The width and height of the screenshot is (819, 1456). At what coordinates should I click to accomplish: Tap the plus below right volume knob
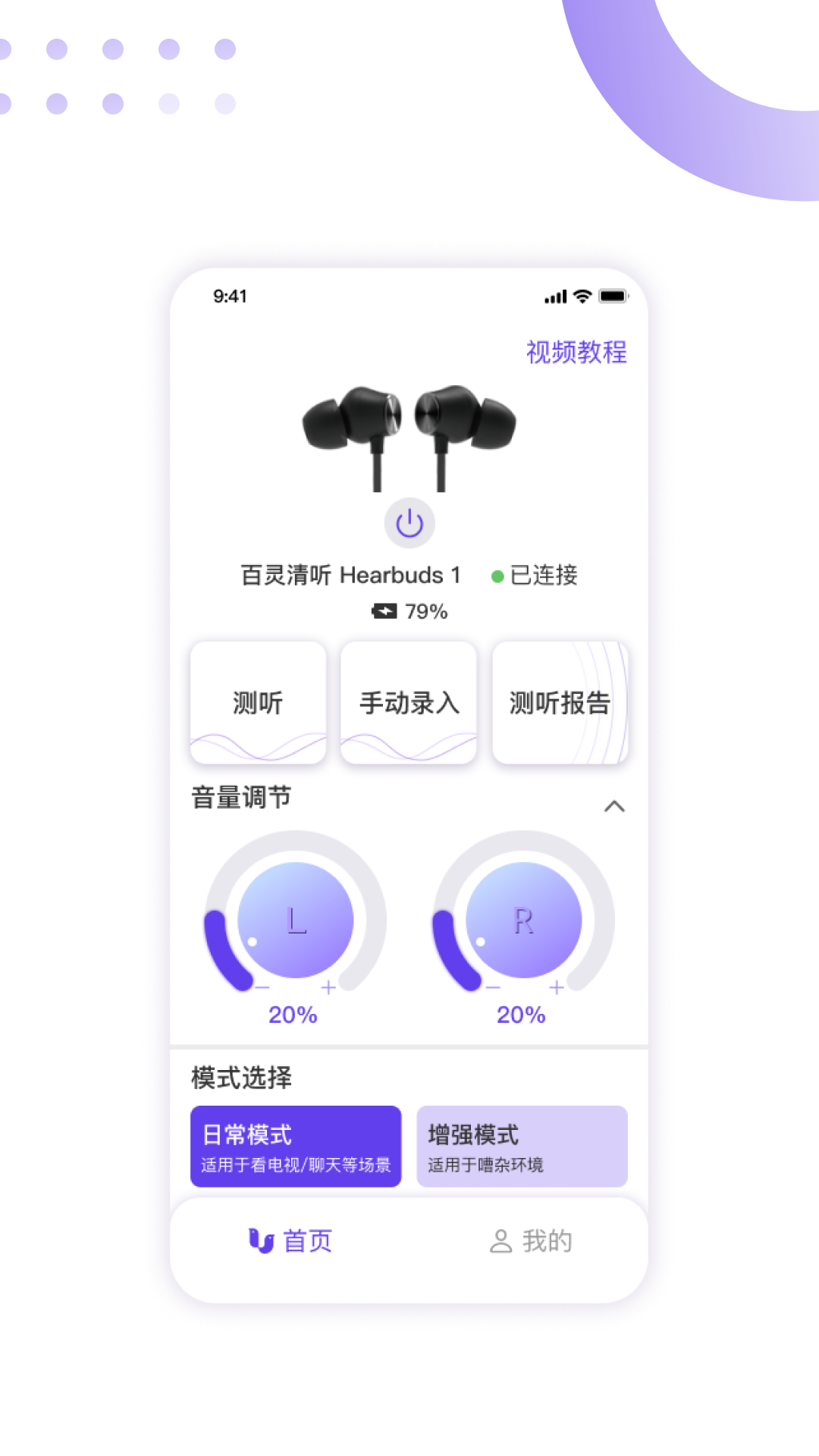555,988
